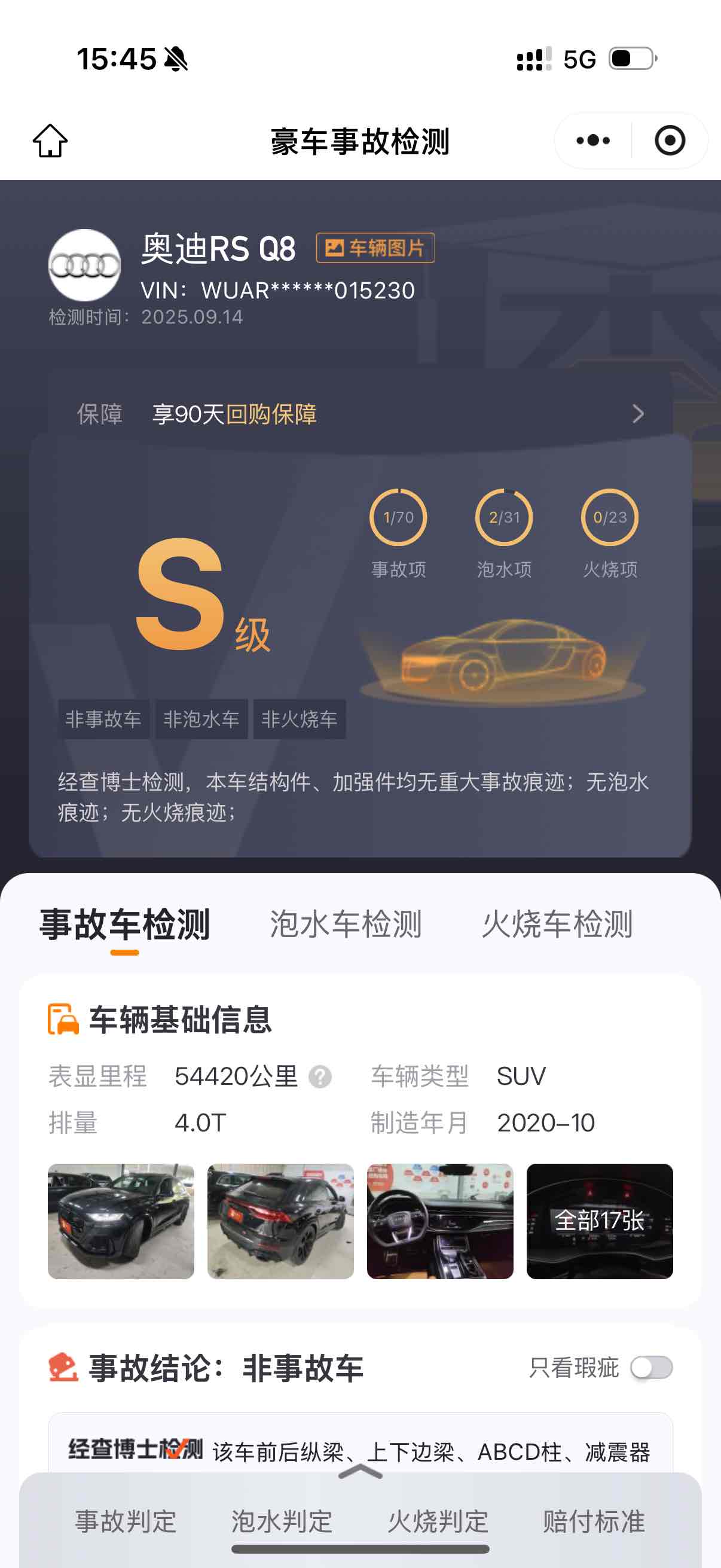The image size is (721, 1568).
Task: Open the front exterior photo of the car
Action: pyautogui.click(x=121, y=1221)
